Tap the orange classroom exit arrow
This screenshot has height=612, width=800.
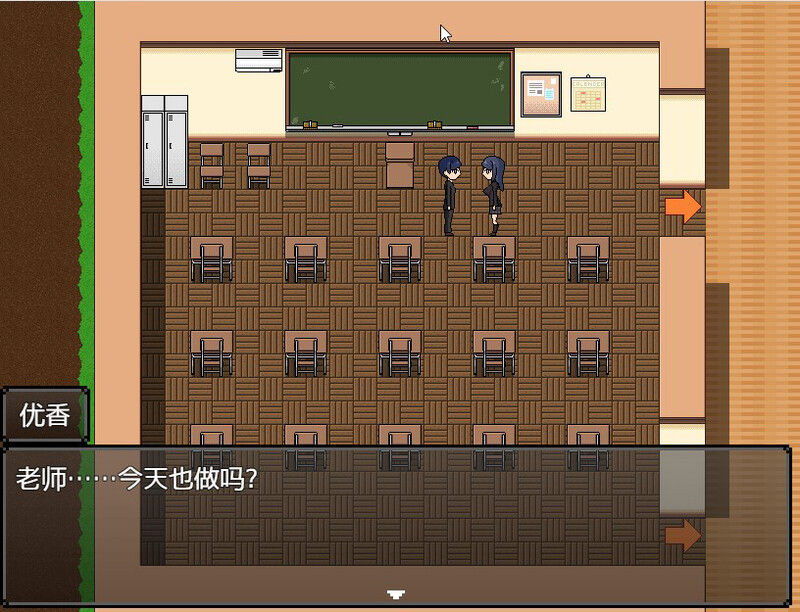[x=683, y=206]
